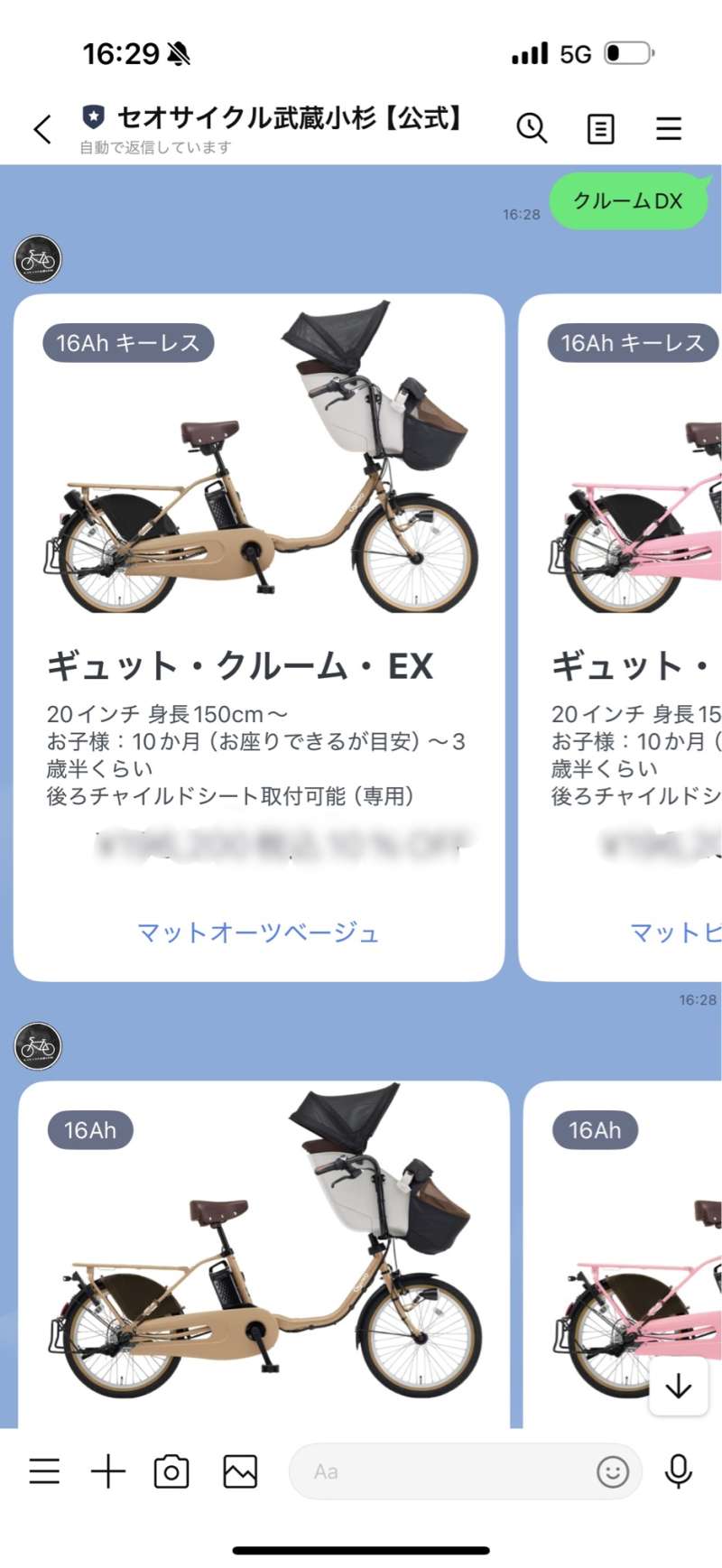
Task: Open the emoji sticker picker
Action: (613, 1471)
